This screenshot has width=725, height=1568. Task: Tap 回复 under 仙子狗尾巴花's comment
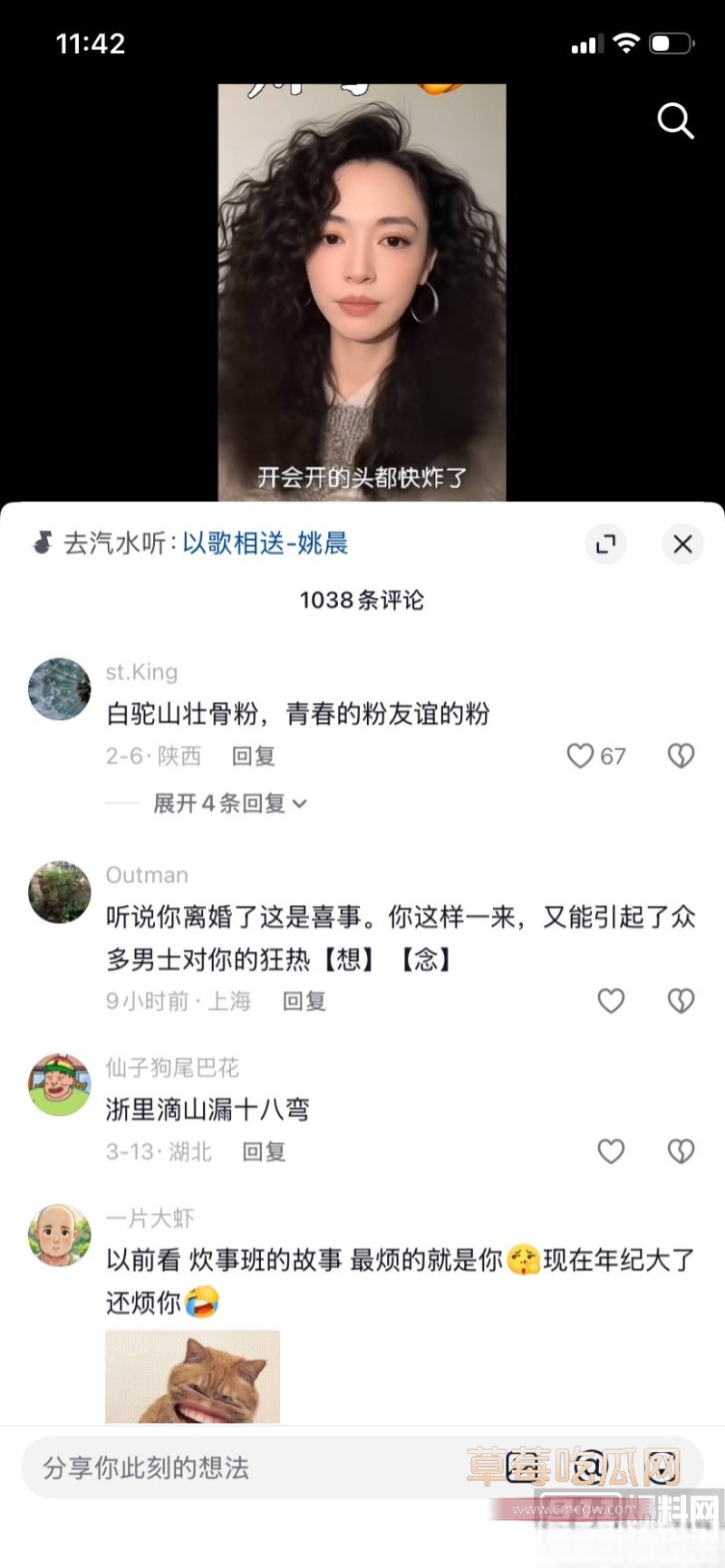pyautogui.click(x=263, y=1151)
